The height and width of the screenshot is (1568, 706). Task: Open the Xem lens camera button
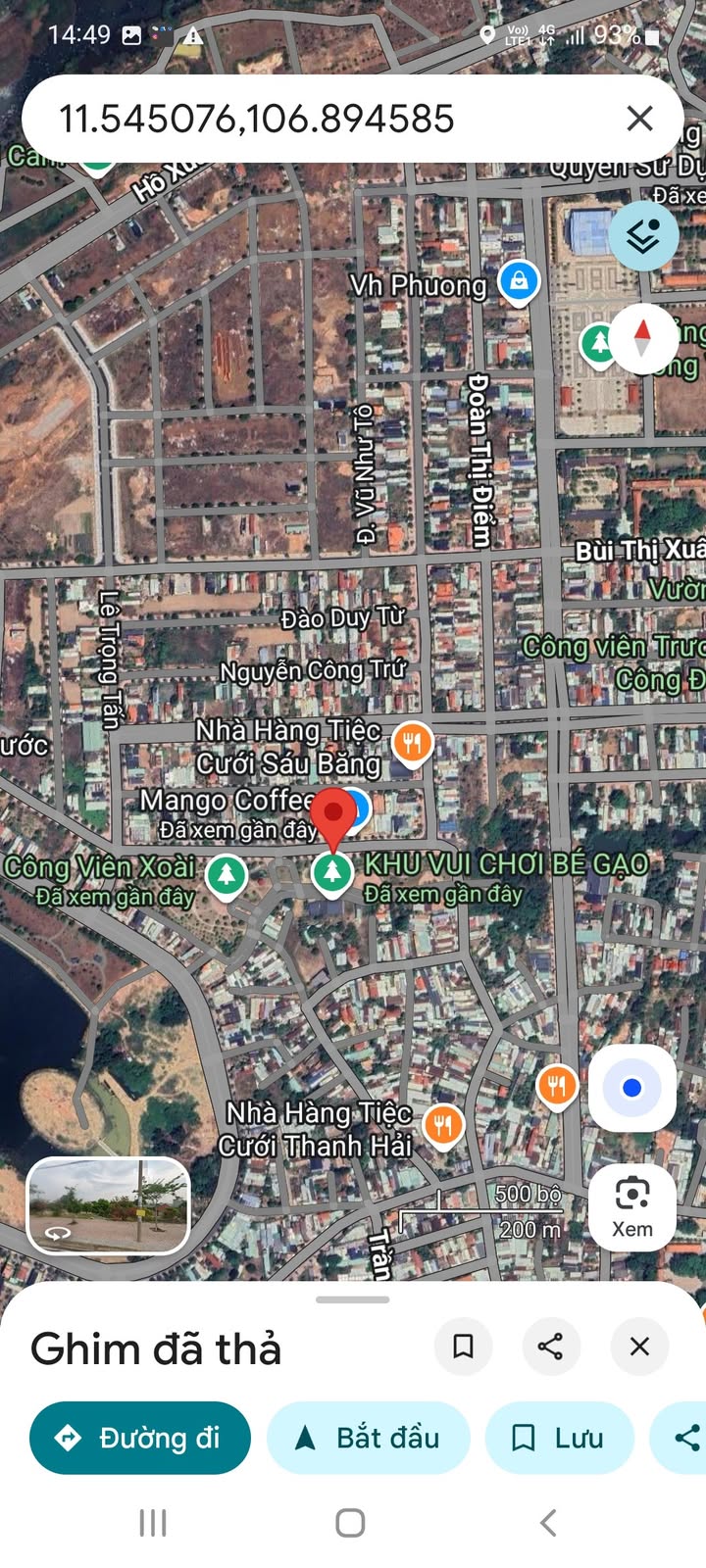pyautogui.click(x=631, y=1206)
